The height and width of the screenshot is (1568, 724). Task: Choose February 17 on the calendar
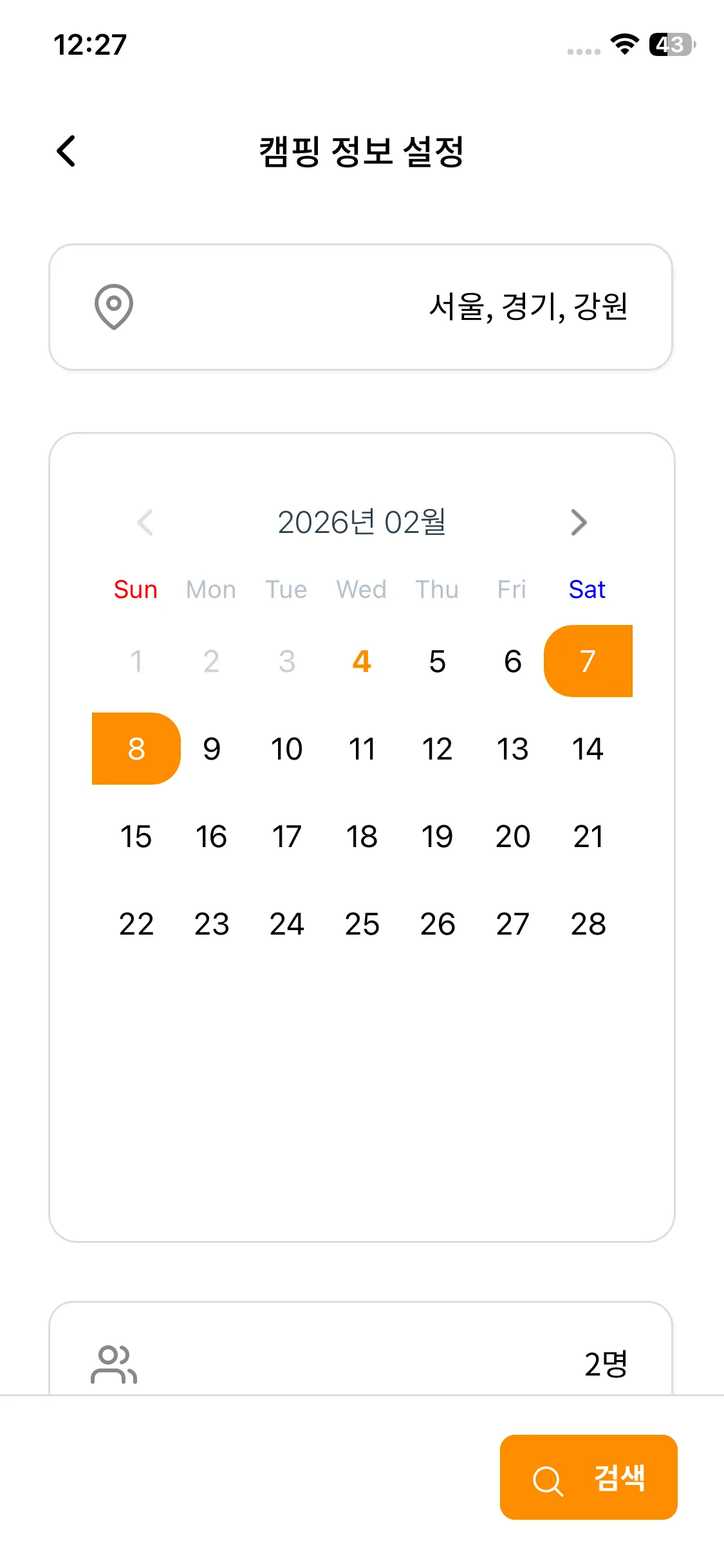coord(286,836)
